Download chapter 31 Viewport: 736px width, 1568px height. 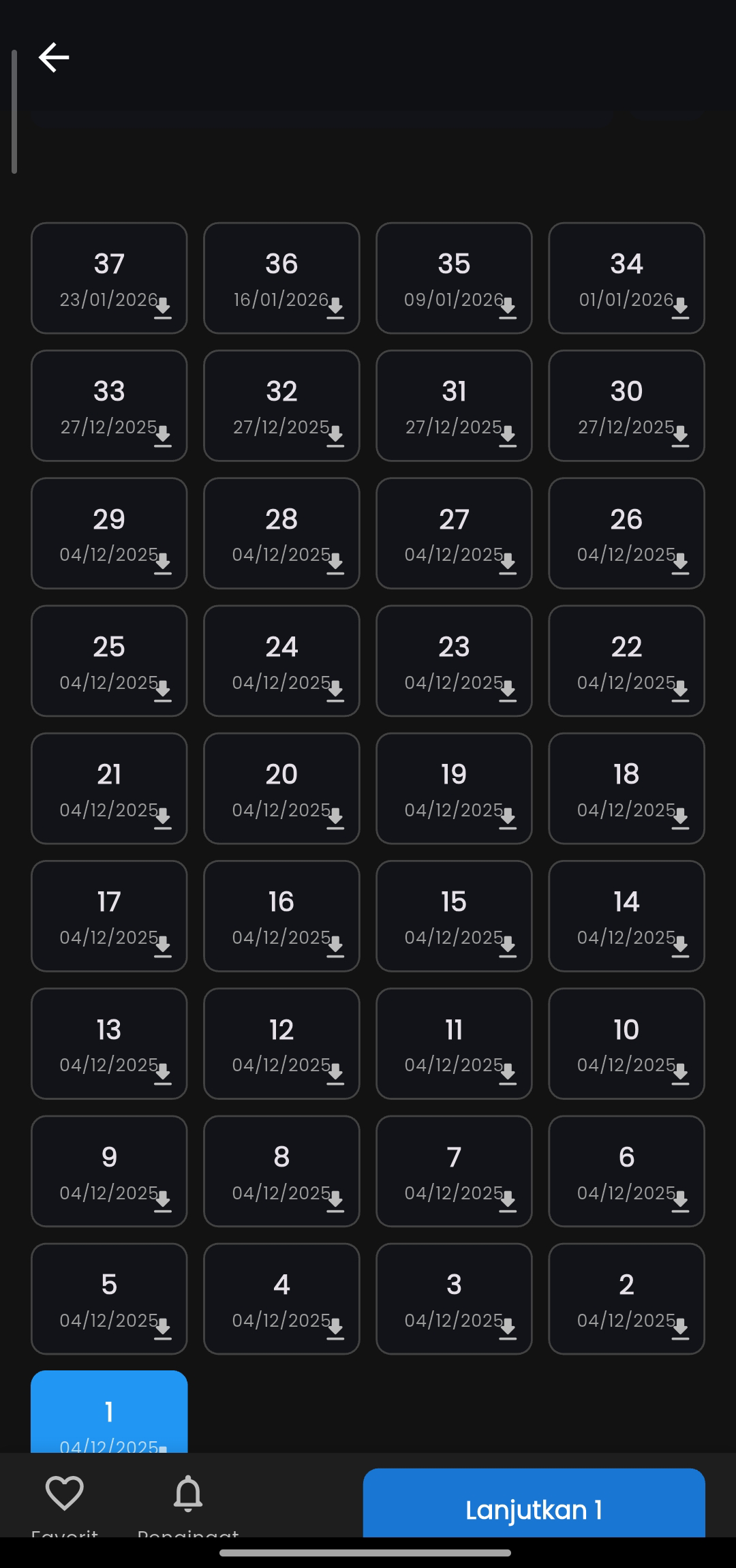pyautogui.click(x=508, y=436)
